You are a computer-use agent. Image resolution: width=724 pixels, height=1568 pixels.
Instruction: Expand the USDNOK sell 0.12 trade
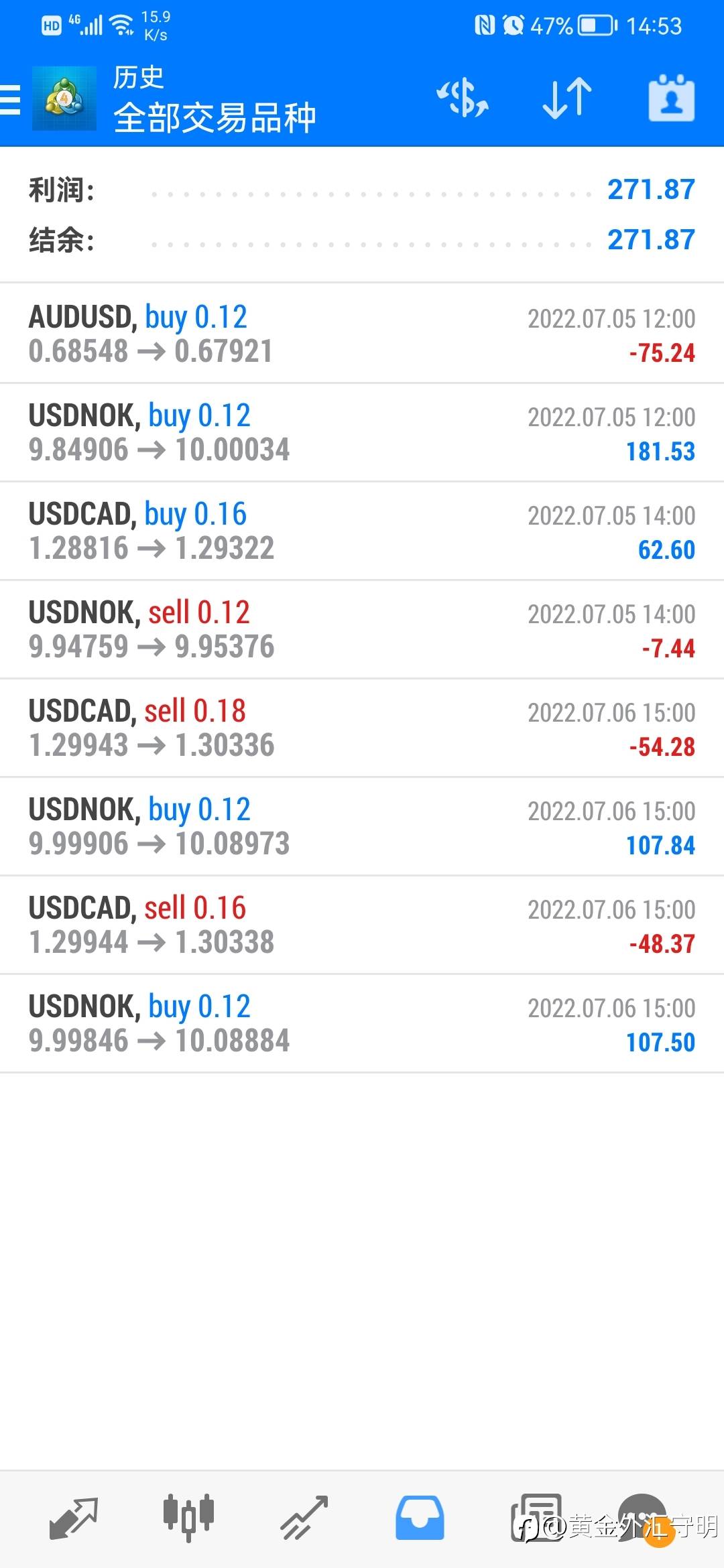tap(362, 629)
